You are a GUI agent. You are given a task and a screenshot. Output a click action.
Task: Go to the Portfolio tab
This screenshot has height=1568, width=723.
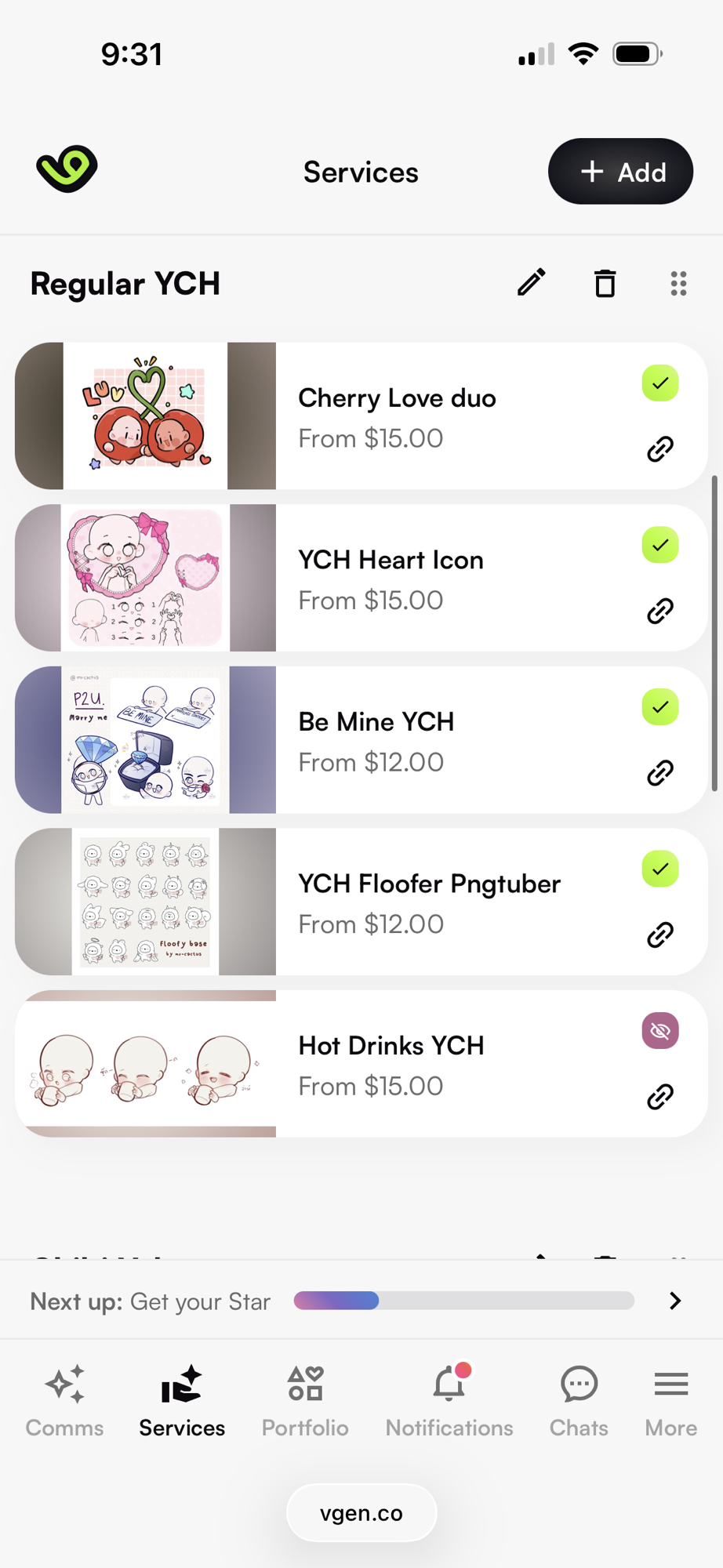click(305, 1401)
